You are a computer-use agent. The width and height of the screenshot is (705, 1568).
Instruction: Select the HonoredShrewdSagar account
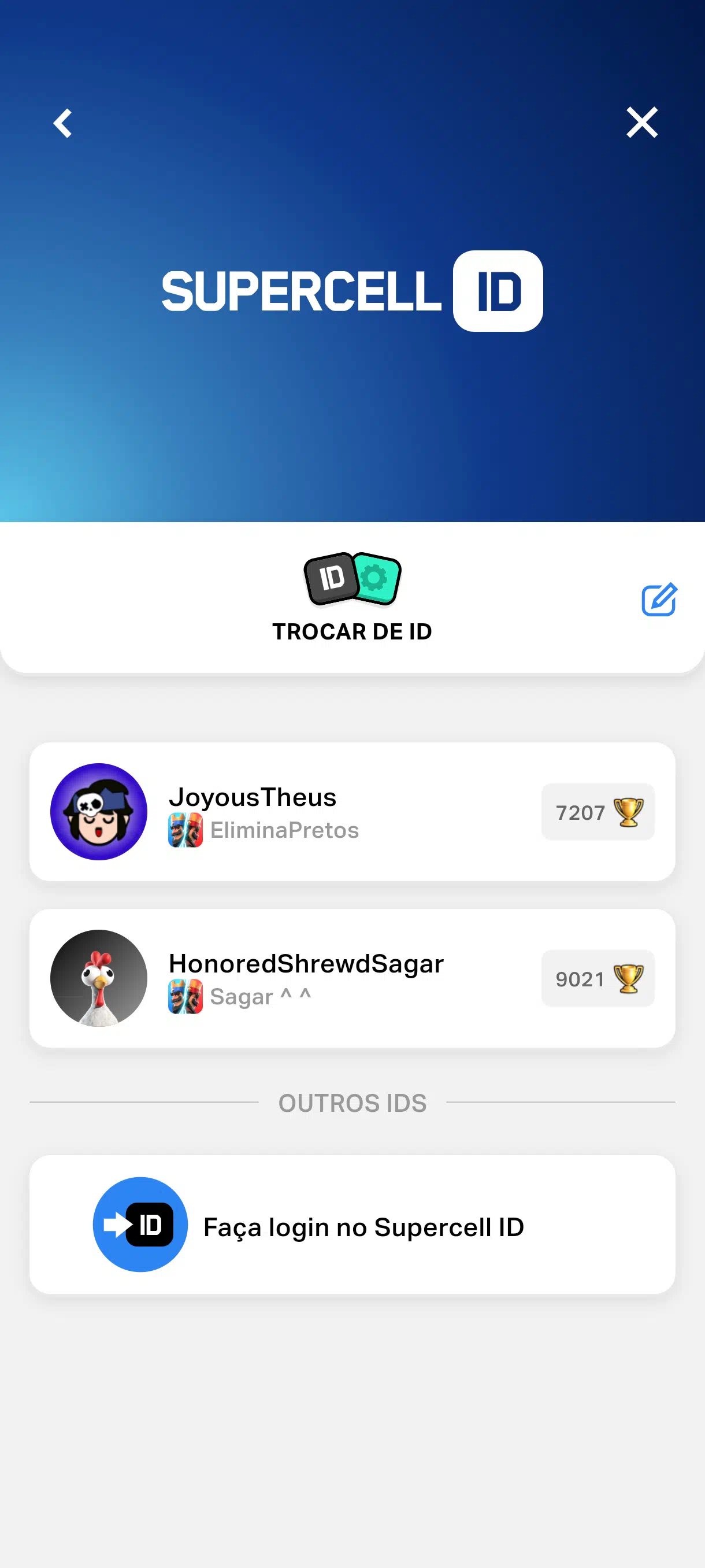(351, 978)
